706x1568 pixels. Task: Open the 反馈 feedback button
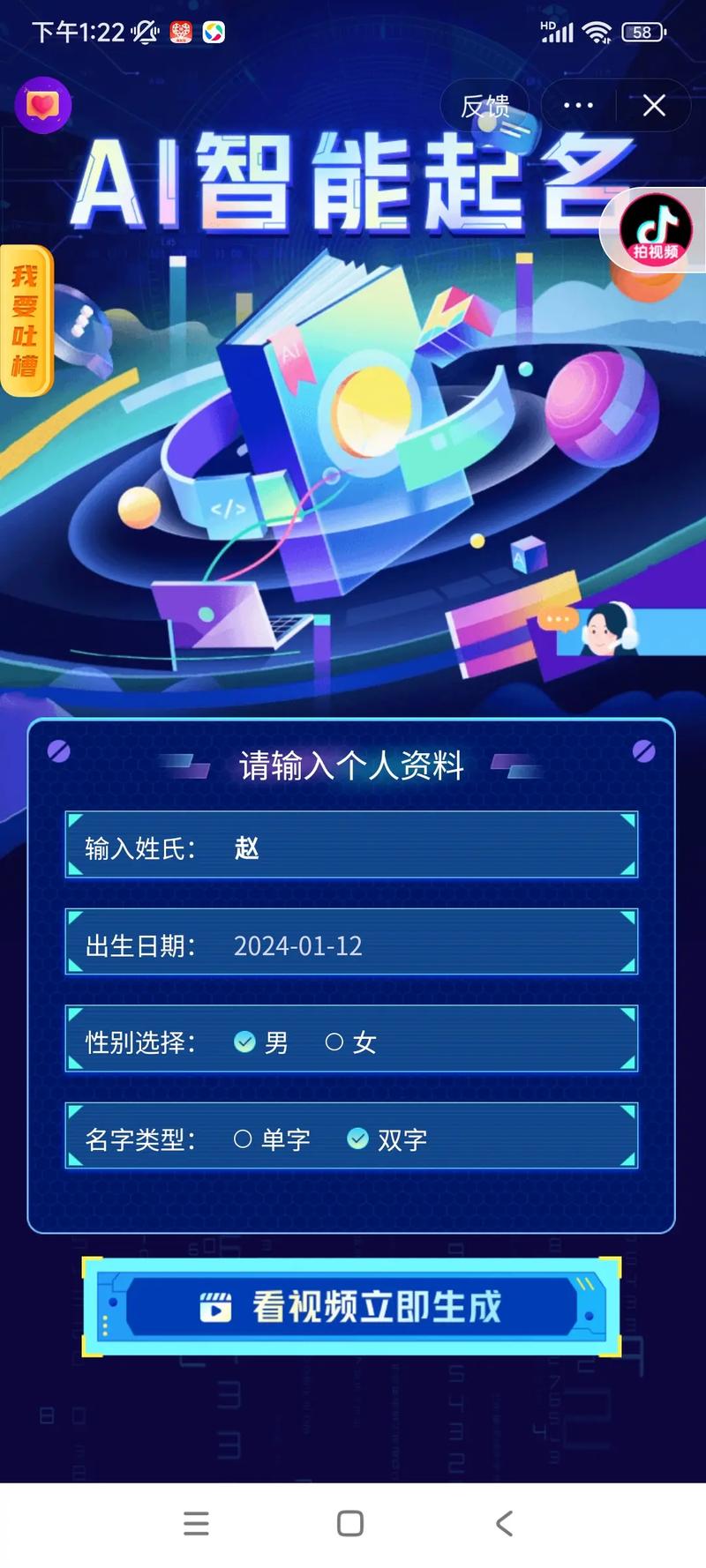(x=484, y=106)
